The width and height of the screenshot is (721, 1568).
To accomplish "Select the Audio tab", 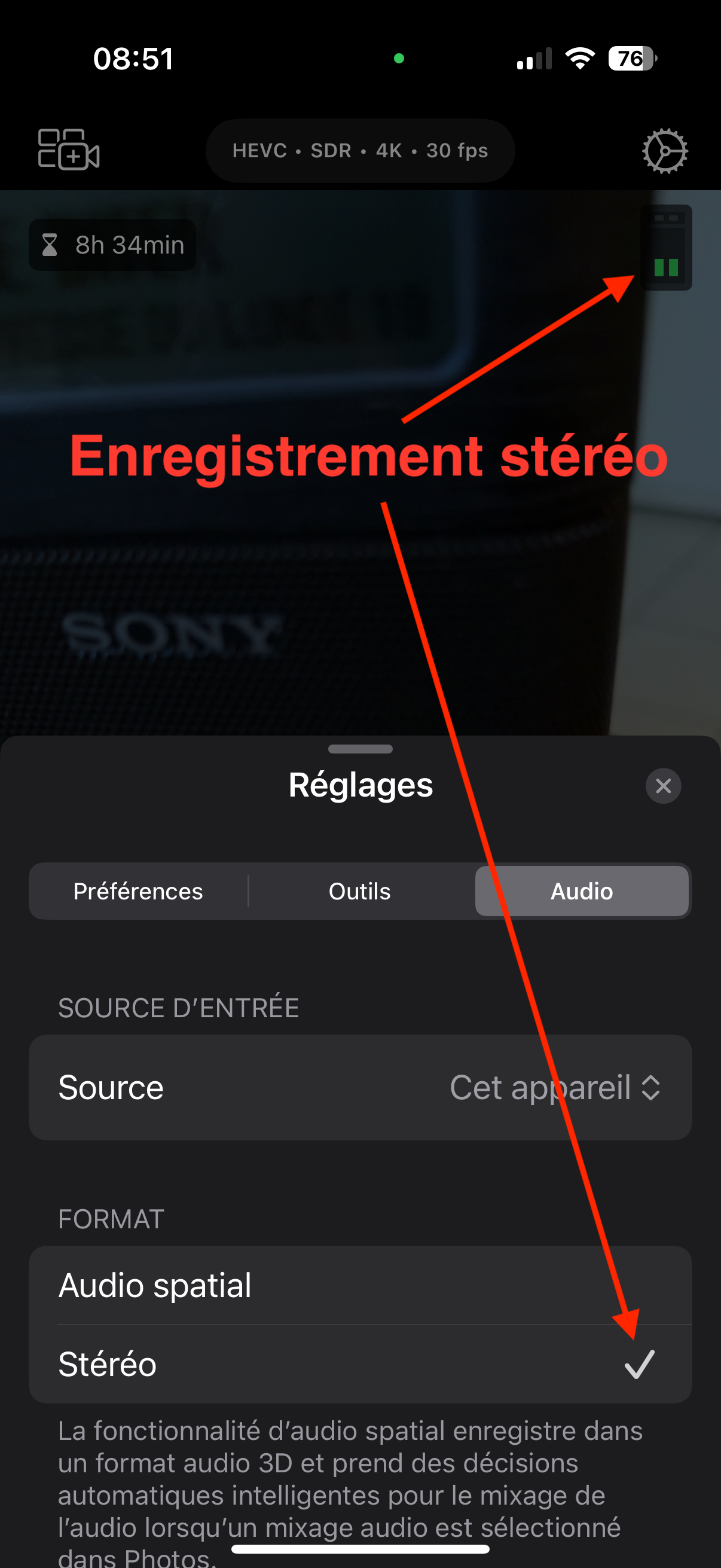I will coord(581,891).
